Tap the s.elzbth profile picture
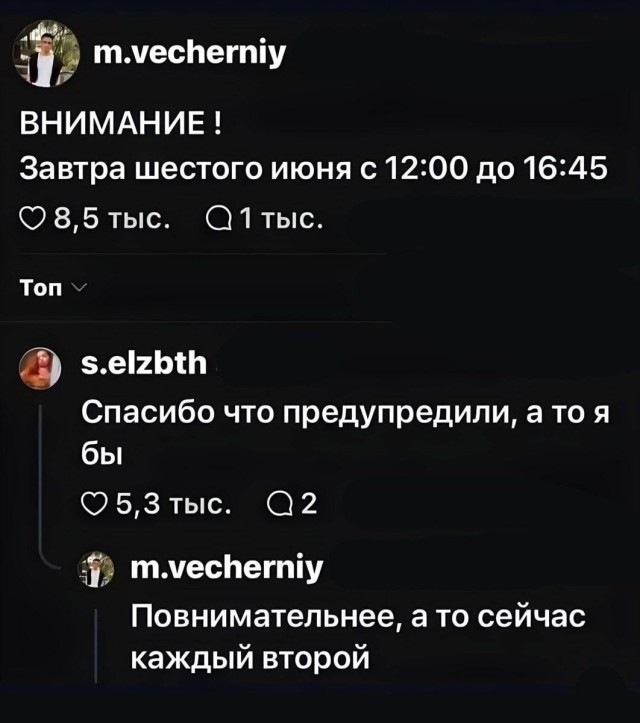The image size is (640, 723). (x=40, y=368)
